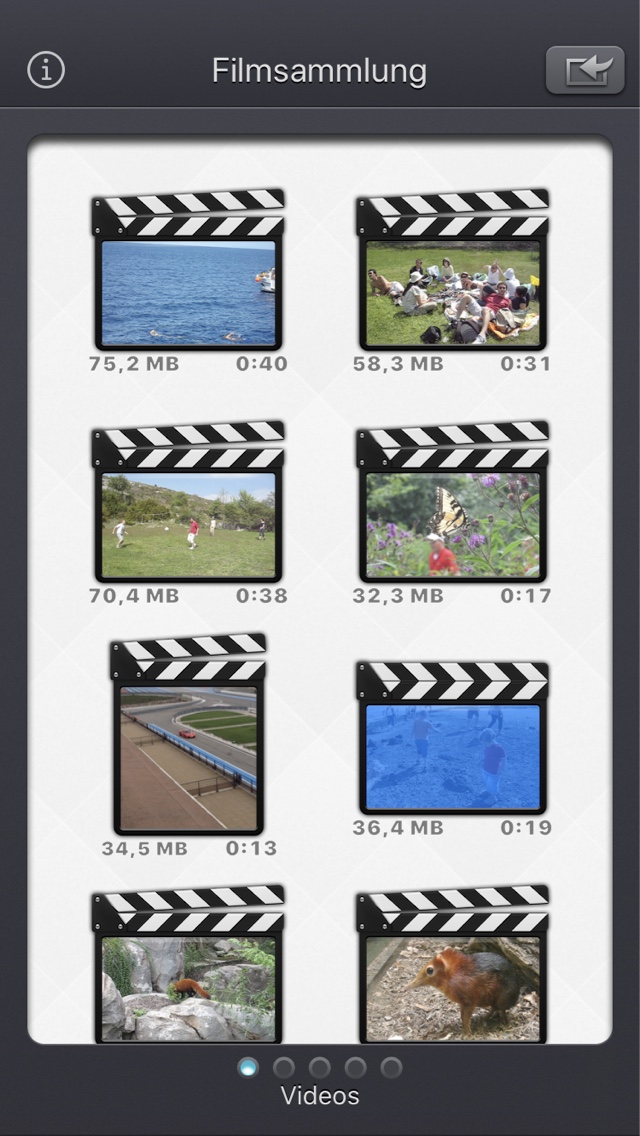Choose the 36,4 MB blue highlighted video
Screen dimensions: 640x1136
coord(452,757)
